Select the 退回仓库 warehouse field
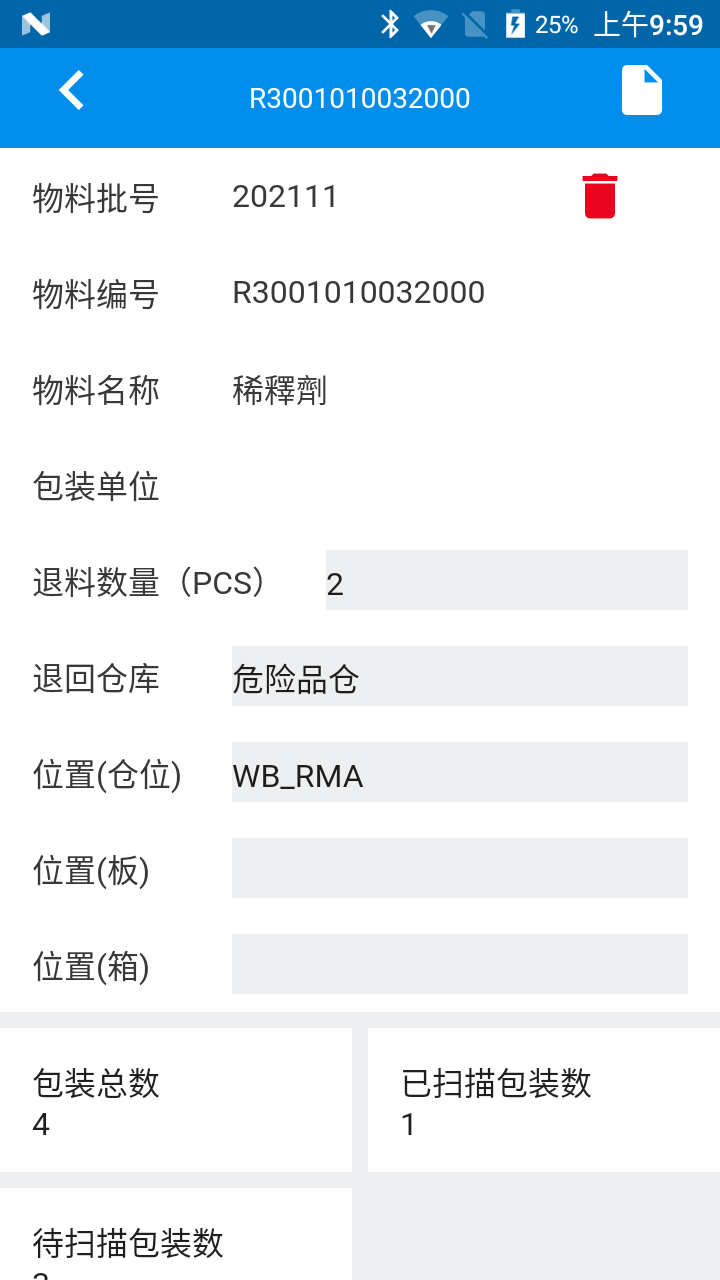The width and height of the screenshot is (720, 1280). coord(459,676)
